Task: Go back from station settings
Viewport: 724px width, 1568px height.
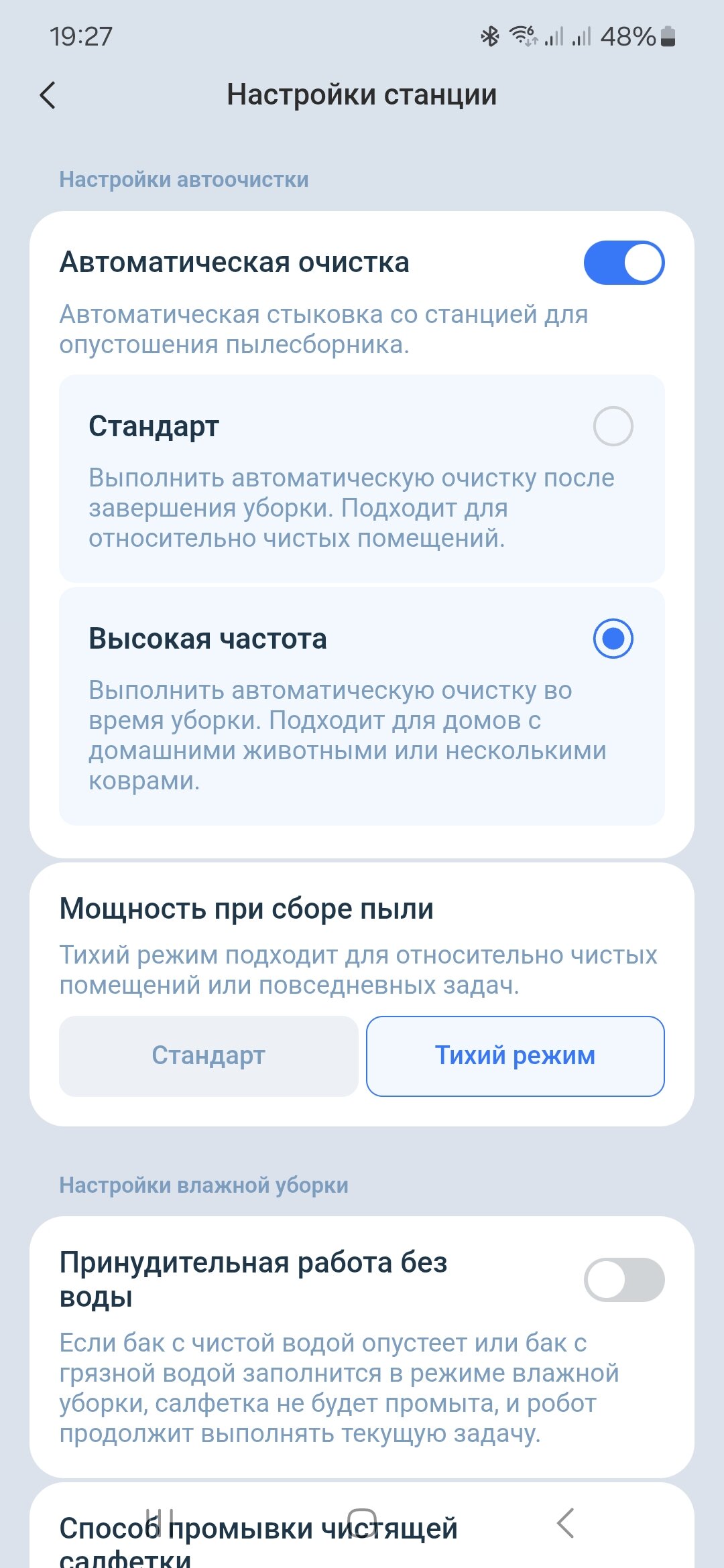Action: tap(48, 95)
